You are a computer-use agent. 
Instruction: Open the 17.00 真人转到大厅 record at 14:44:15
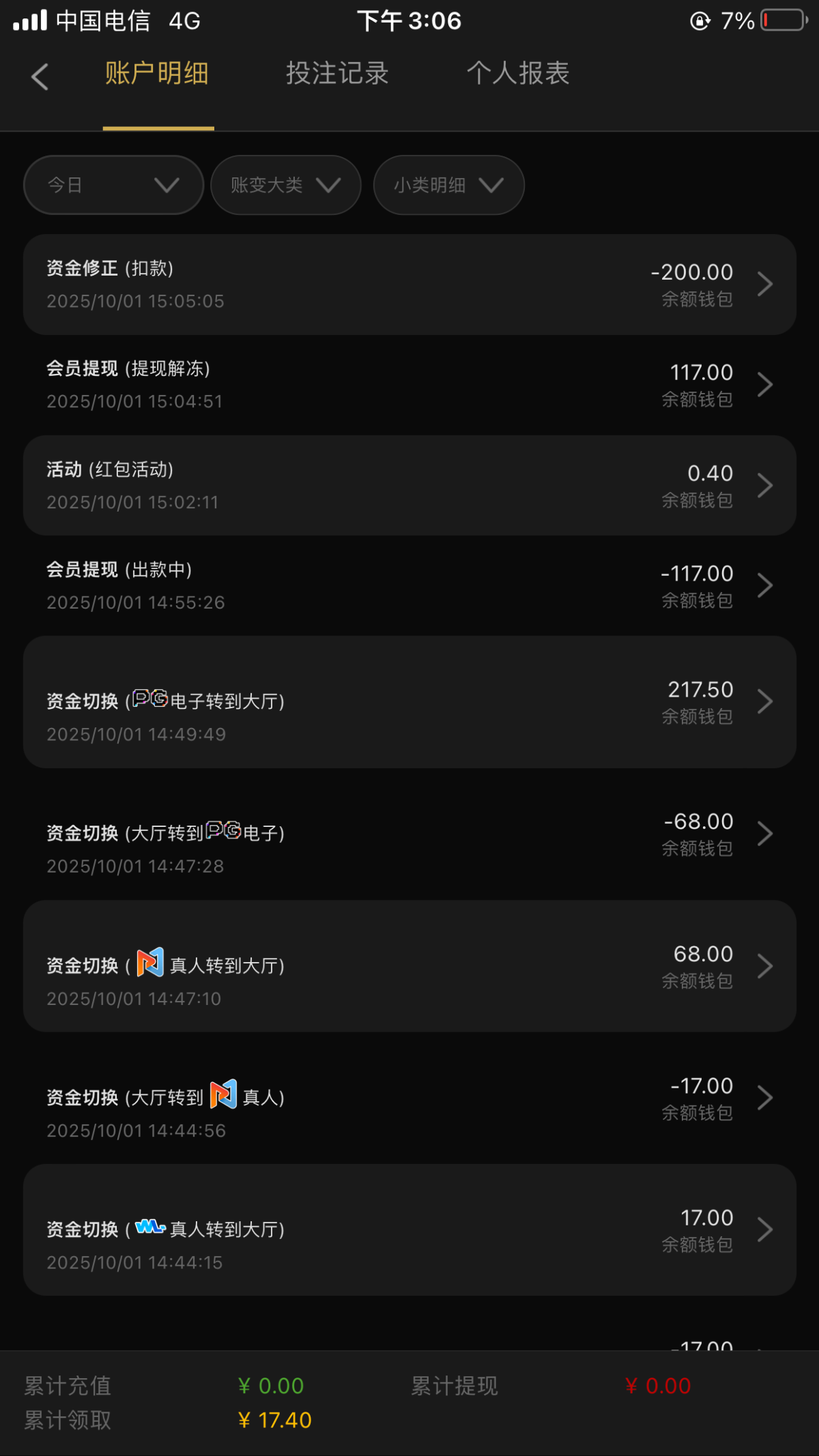click(409, 1229)
